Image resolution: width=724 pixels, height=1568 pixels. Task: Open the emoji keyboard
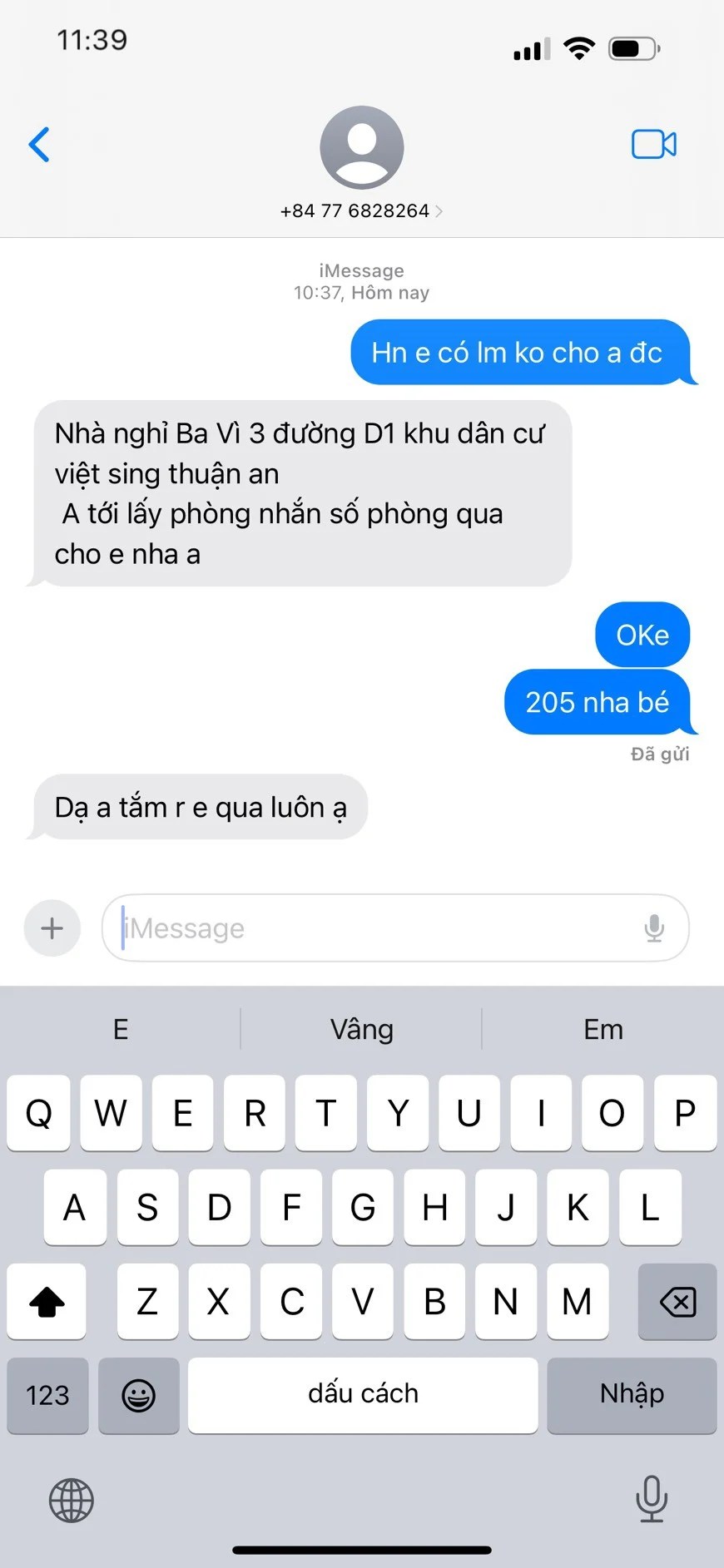point(138,1395)
